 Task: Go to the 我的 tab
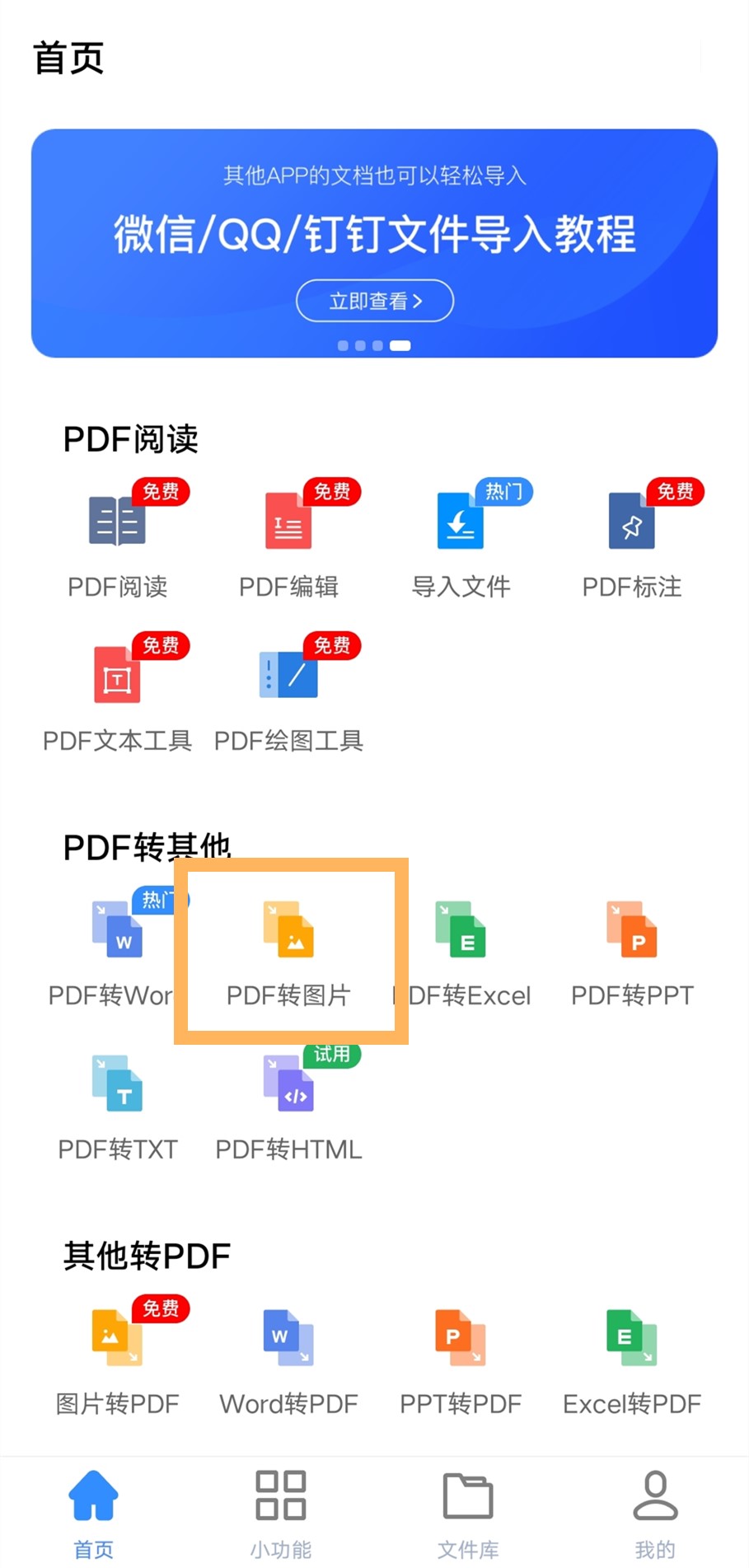(655, 1512)
